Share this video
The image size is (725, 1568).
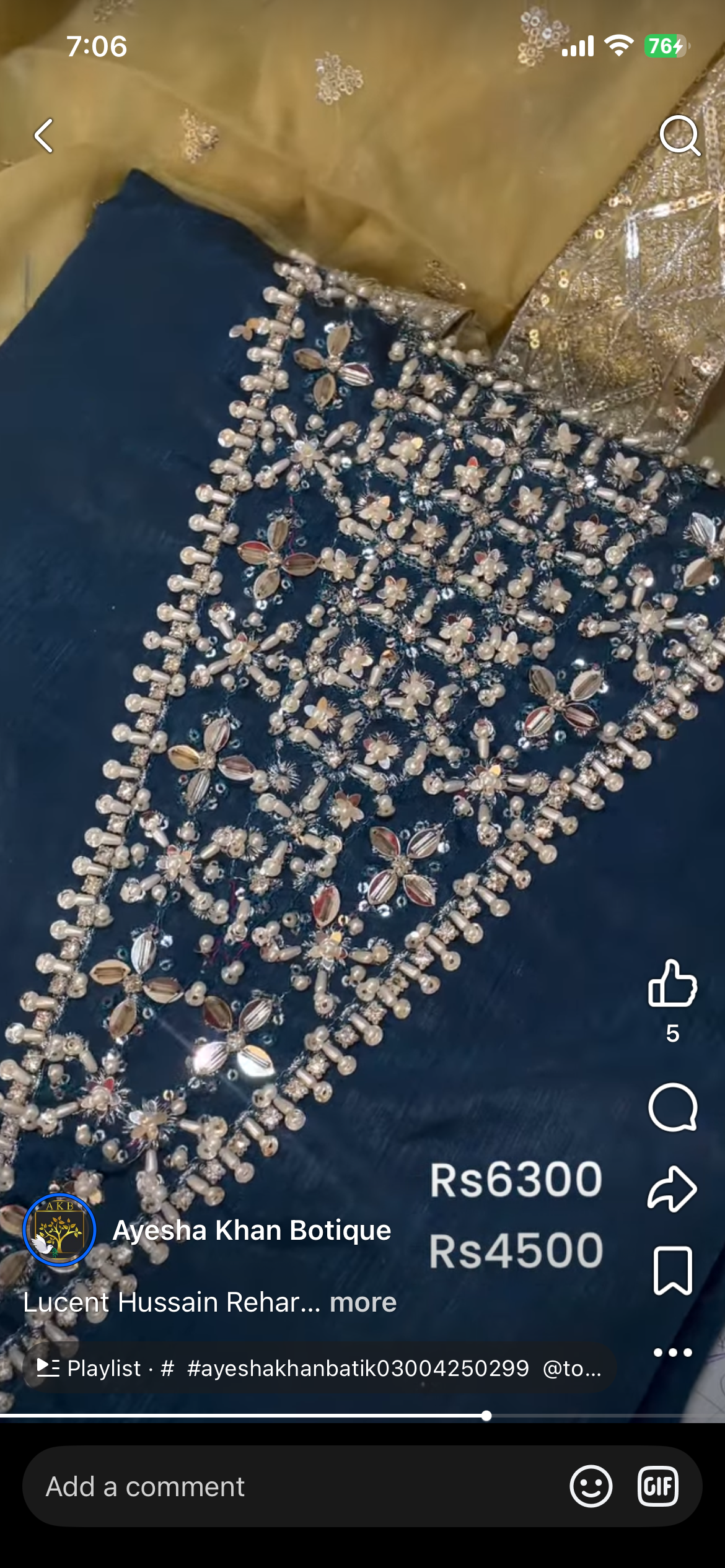tap(672, 1189)
